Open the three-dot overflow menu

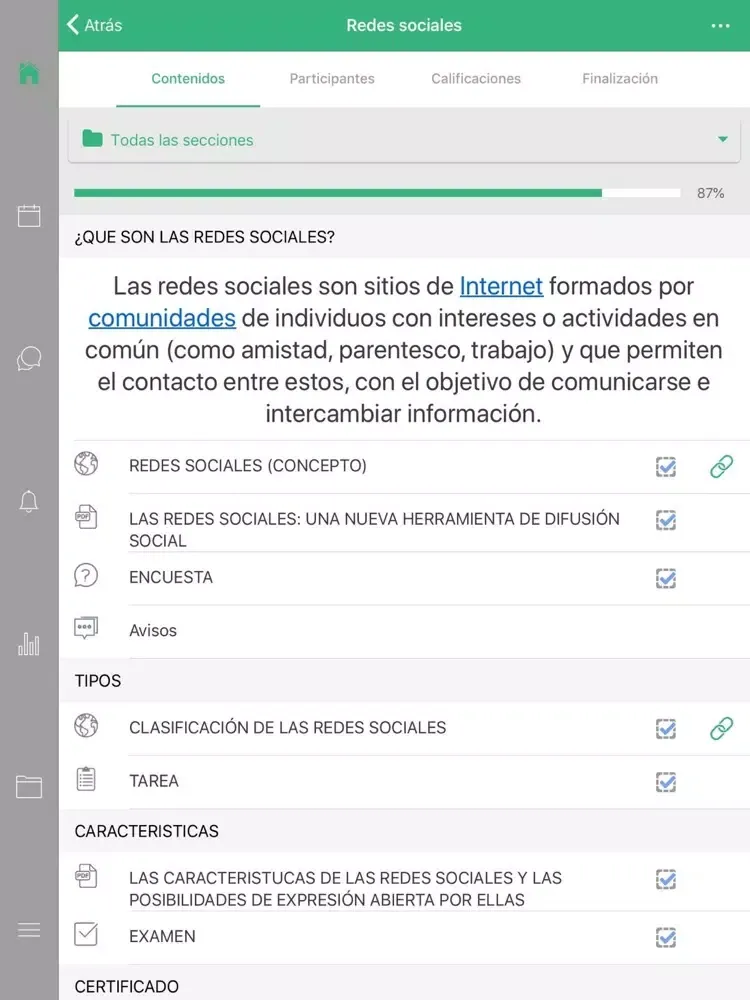(x=720, y=26)
